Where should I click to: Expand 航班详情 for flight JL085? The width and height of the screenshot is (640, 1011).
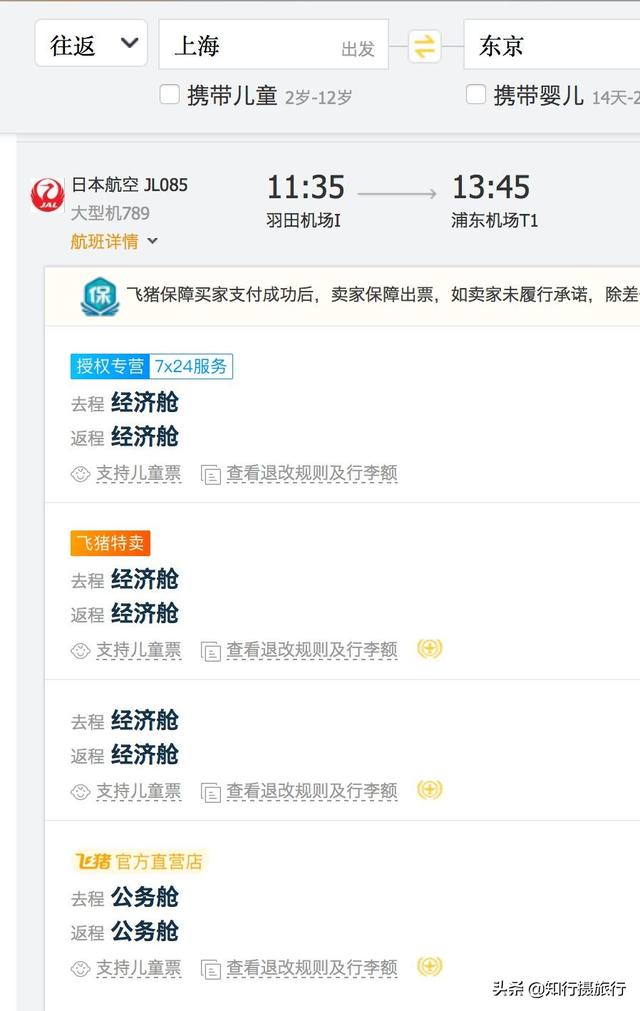[114, 241]
